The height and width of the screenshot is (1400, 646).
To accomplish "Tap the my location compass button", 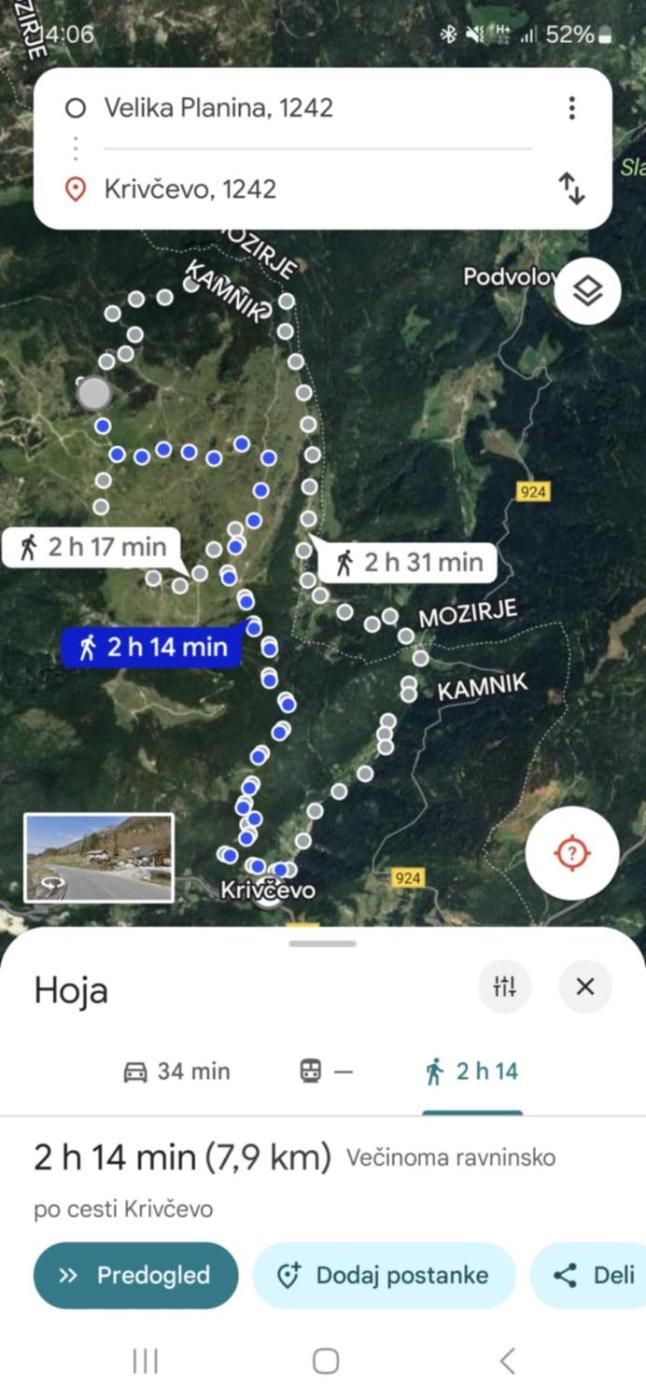I will 572,853.
